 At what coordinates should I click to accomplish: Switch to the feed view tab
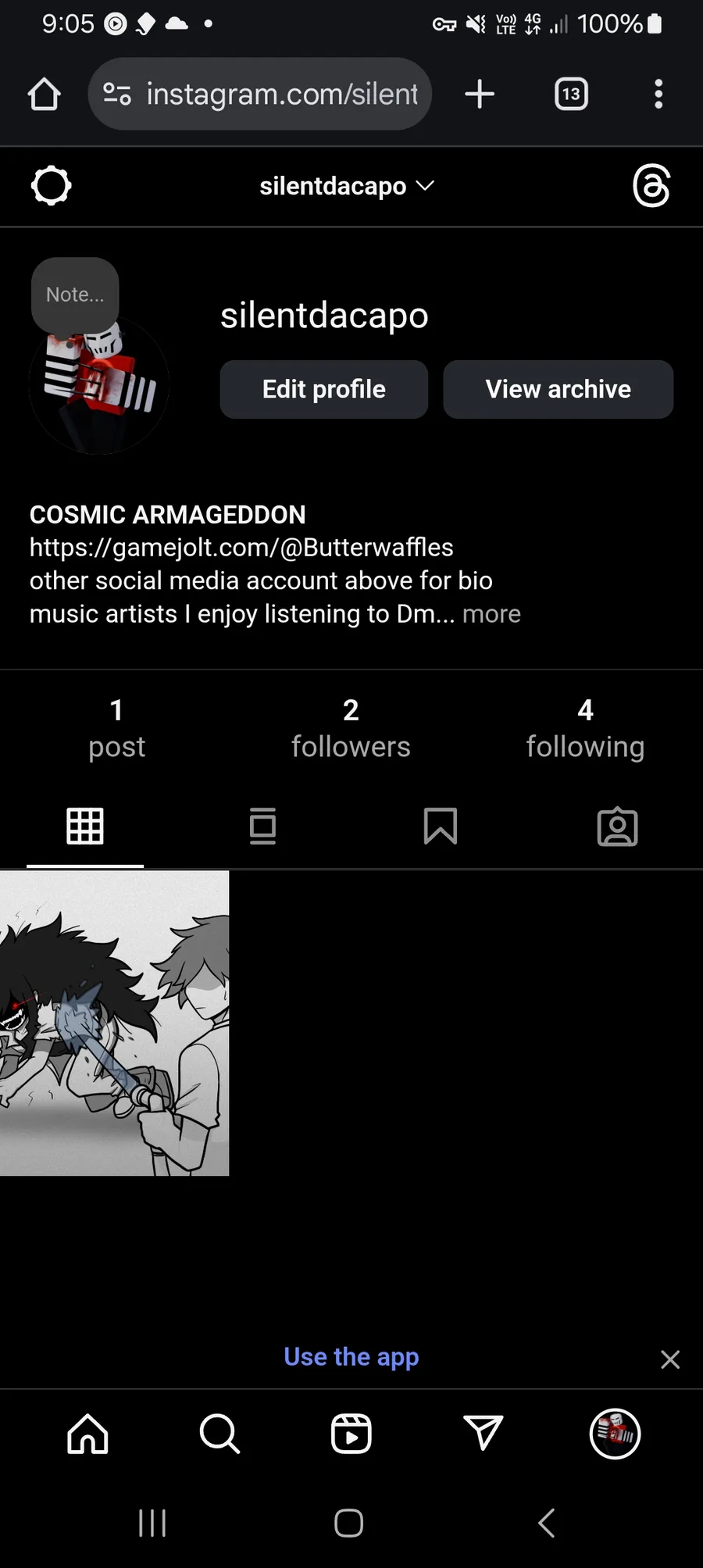tap(262, 827)
